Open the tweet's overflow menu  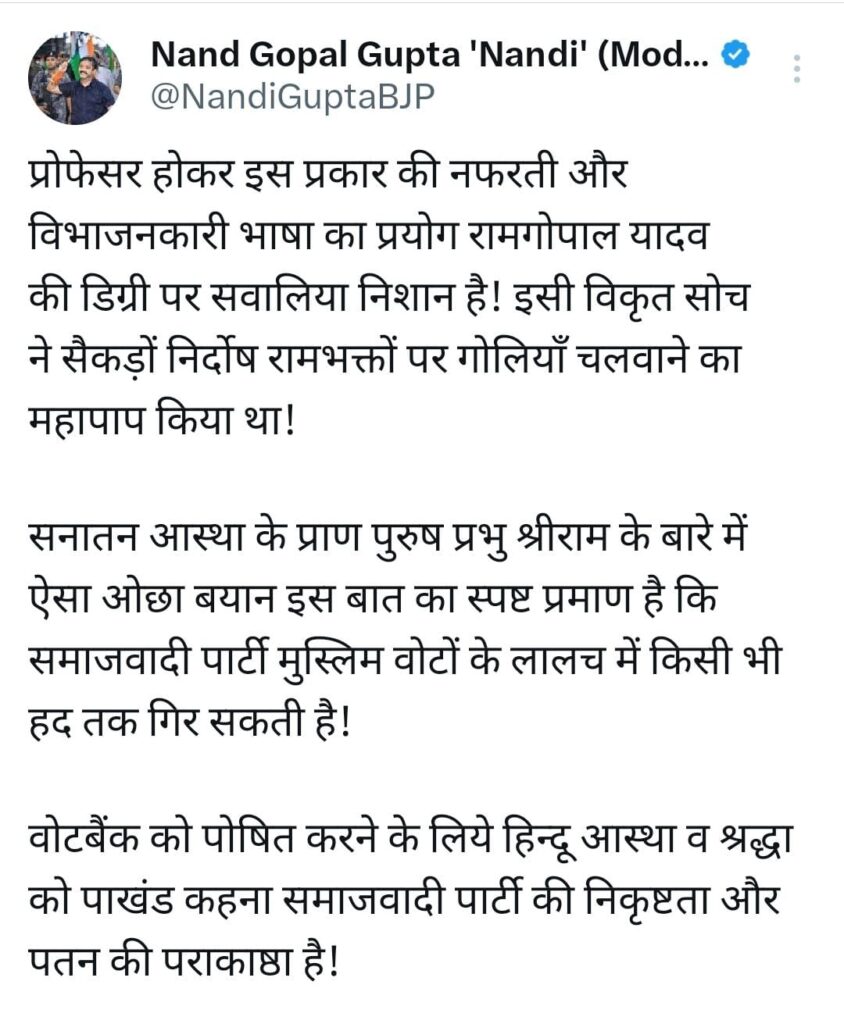point(796,68)
